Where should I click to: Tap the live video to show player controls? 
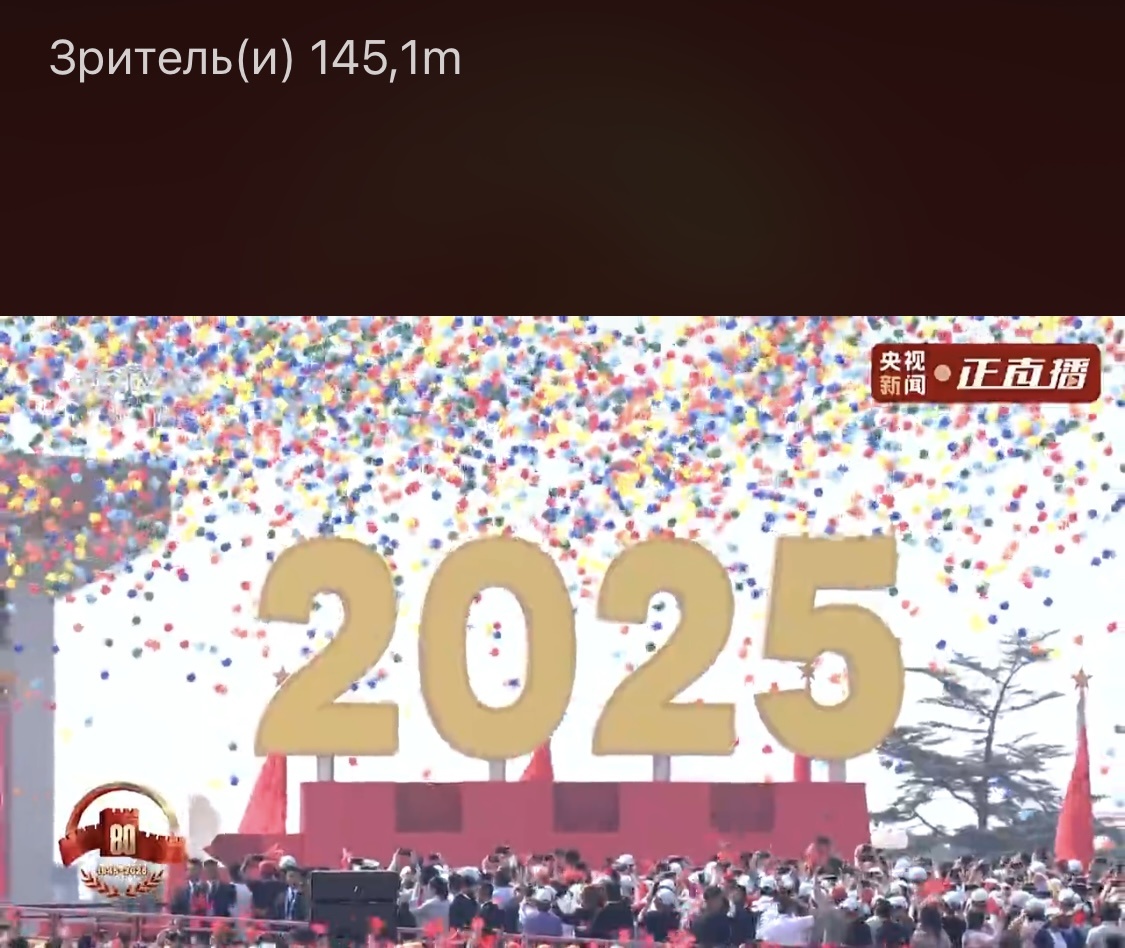tap(562, 630)
